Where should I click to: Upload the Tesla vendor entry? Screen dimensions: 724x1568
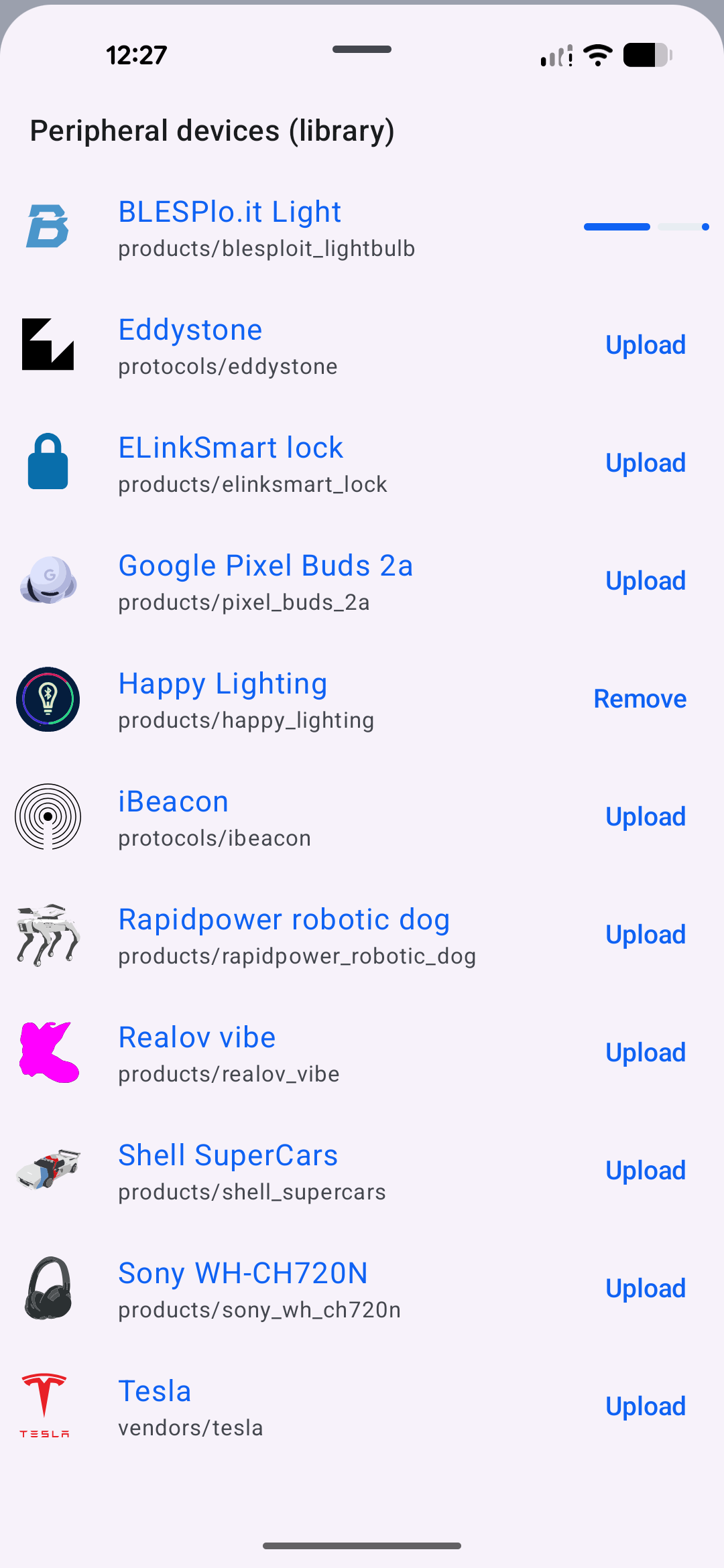coord(646,1407)
